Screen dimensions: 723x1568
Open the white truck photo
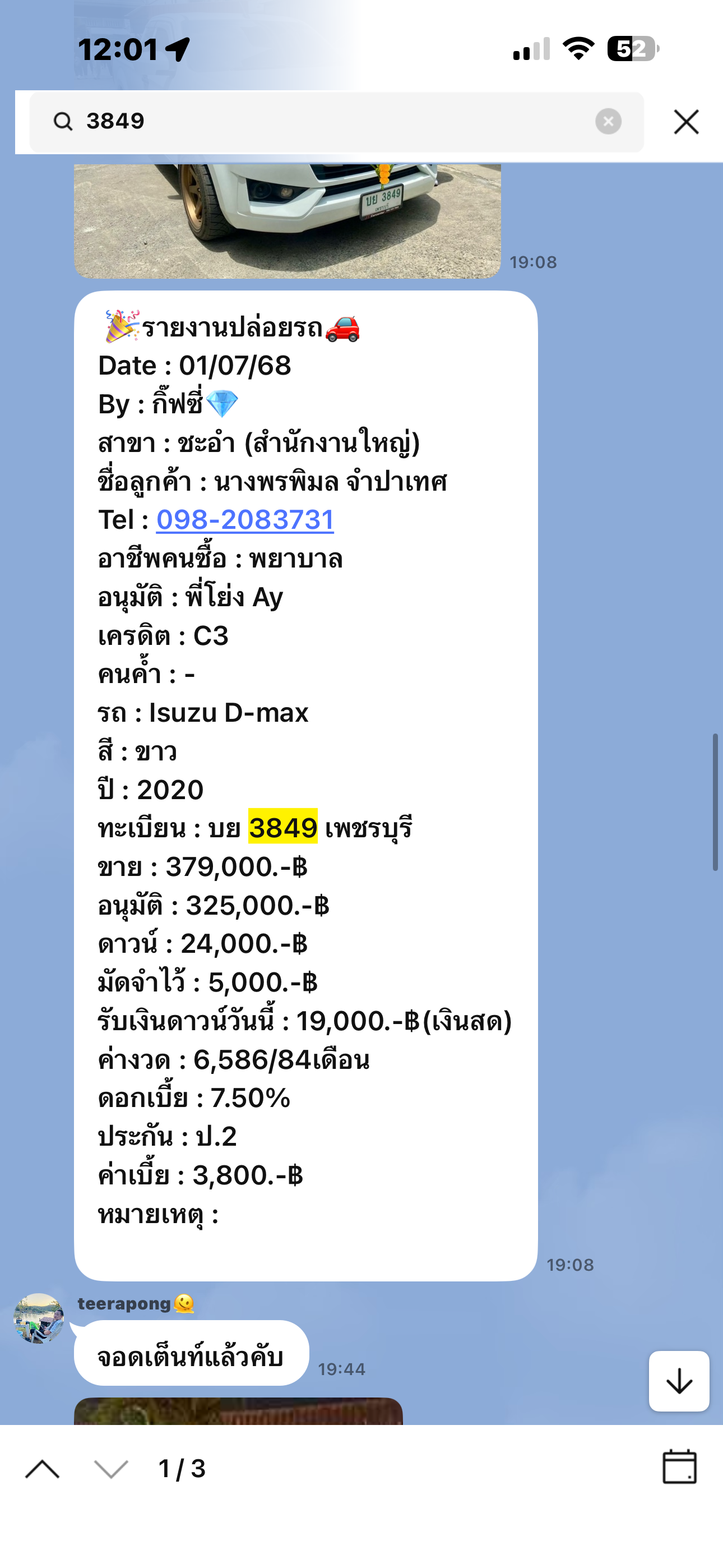tap(288, 220)
